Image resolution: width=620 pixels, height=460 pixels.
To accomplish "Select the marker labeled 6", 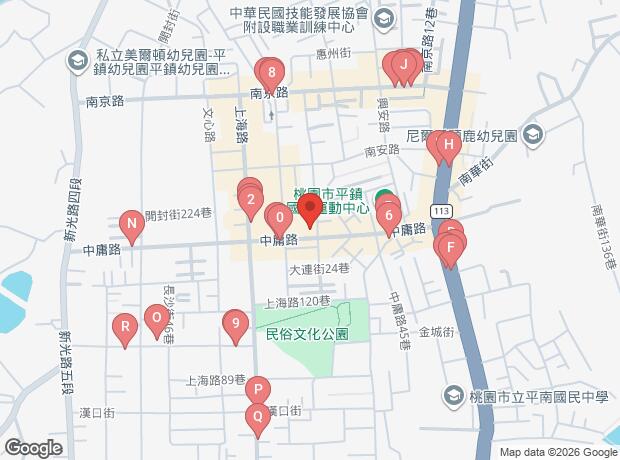I will pyautogui.click(x=388, y=214).
